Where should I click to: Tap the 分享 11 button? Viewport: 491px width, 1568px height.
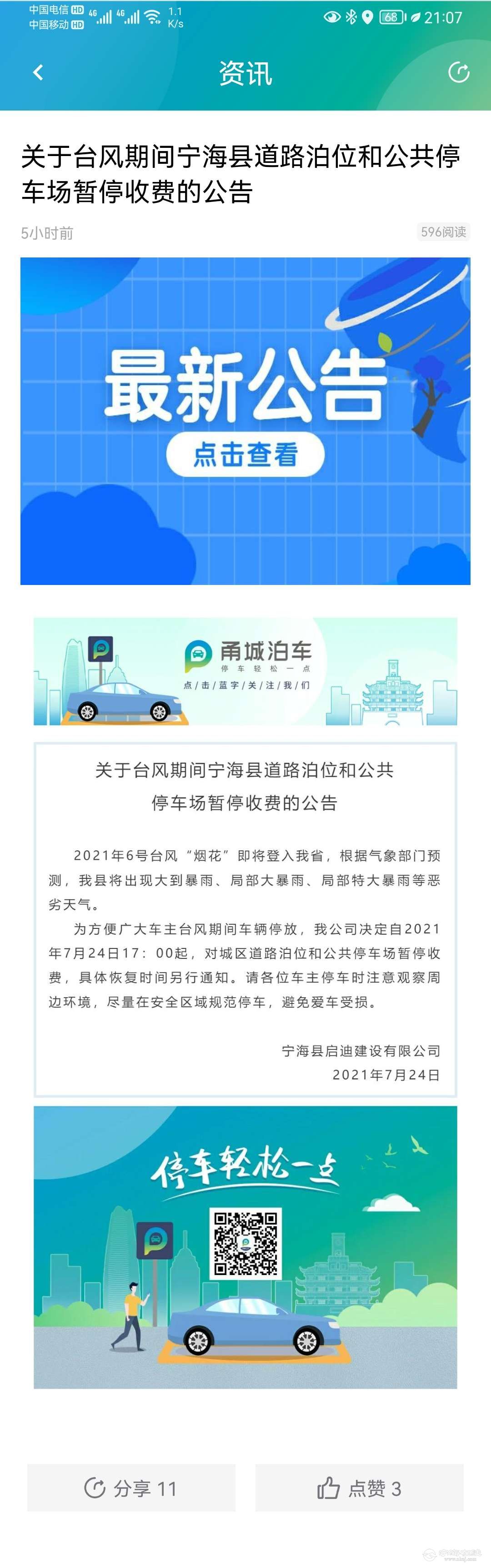pyautogui.click(x=131, y=1487)
